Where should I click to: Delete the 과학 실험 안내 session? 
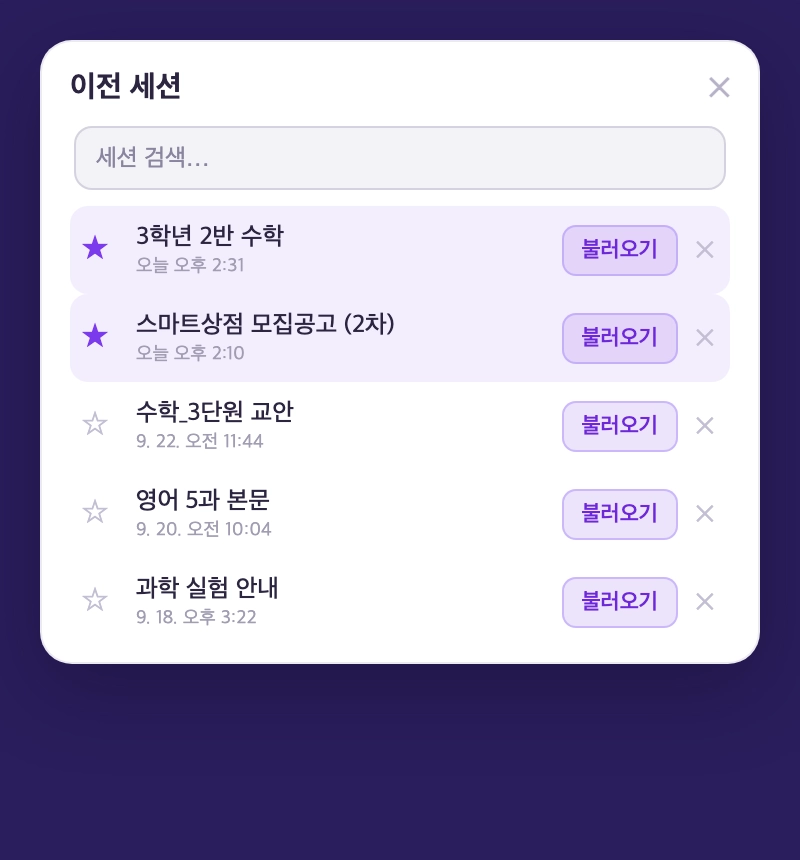pyautogui.click(x=705, y=602)
